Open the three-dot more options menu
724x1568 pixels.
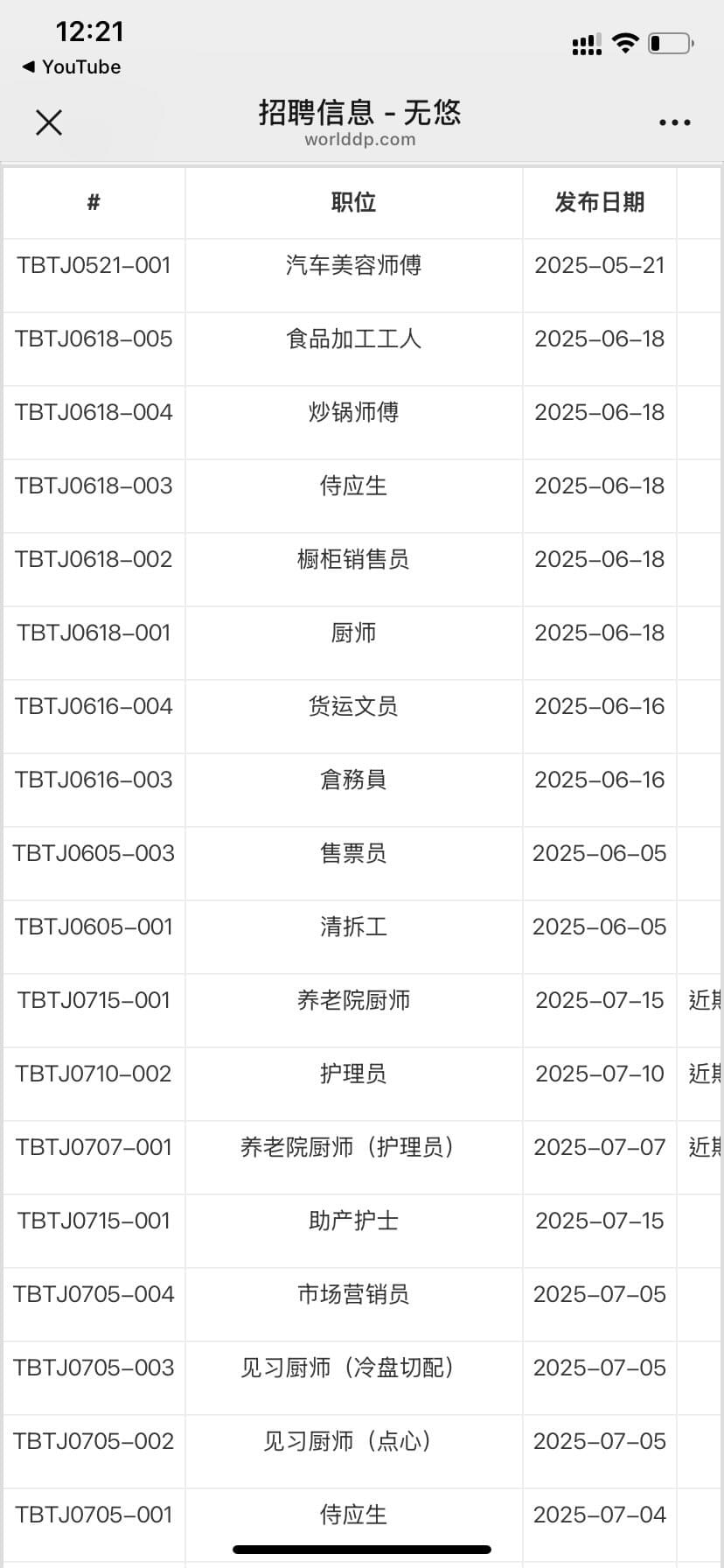[x=674, y=122]
